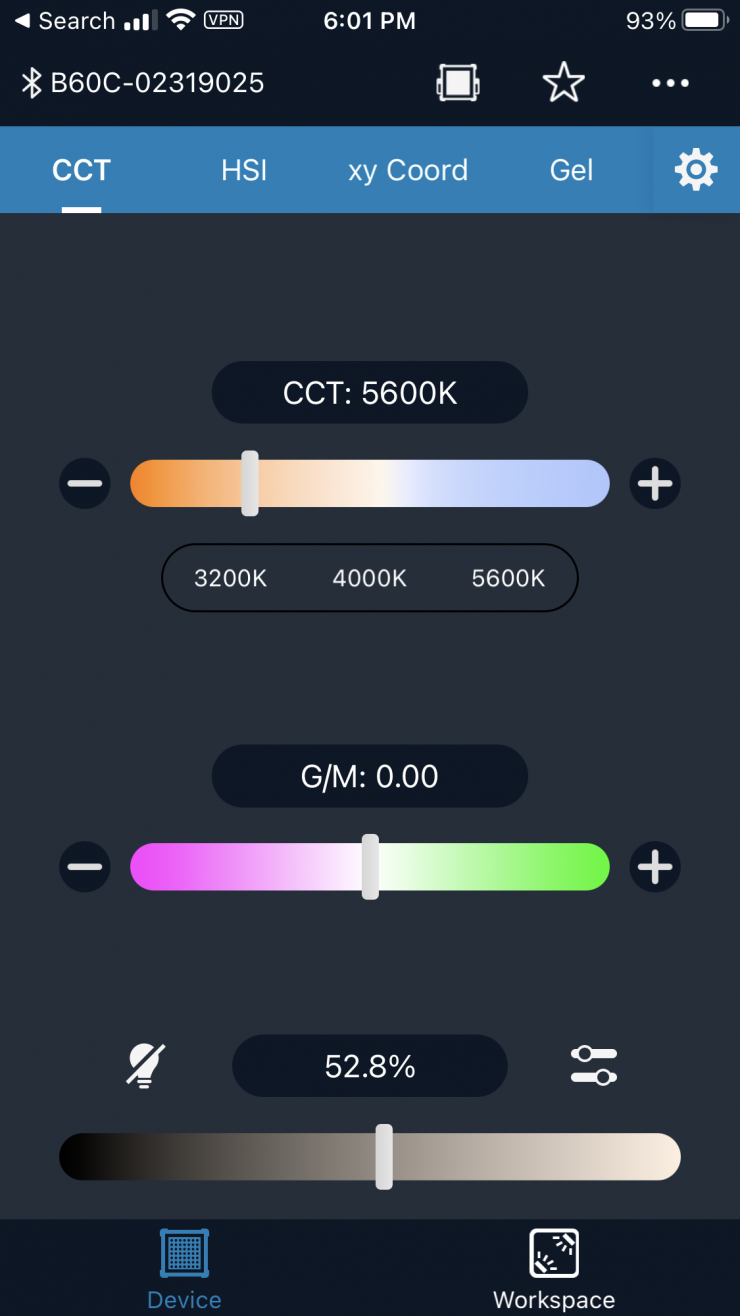Viewport: 740px width, 1316px height.
Task: Go to the Workspace tab
Action: click(554, 1268)
